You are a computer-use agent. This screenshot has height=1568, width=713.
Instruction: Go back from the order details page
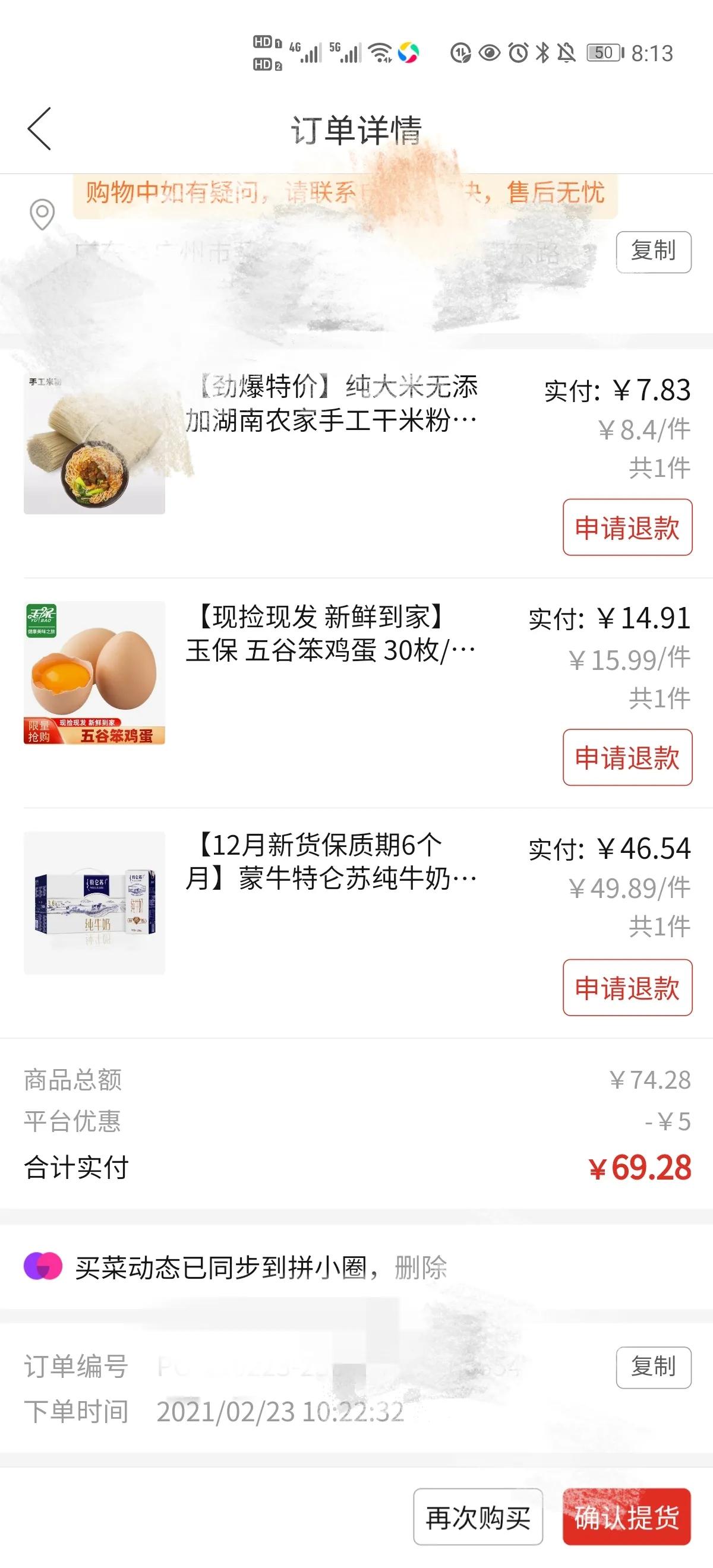pos(40,129)
